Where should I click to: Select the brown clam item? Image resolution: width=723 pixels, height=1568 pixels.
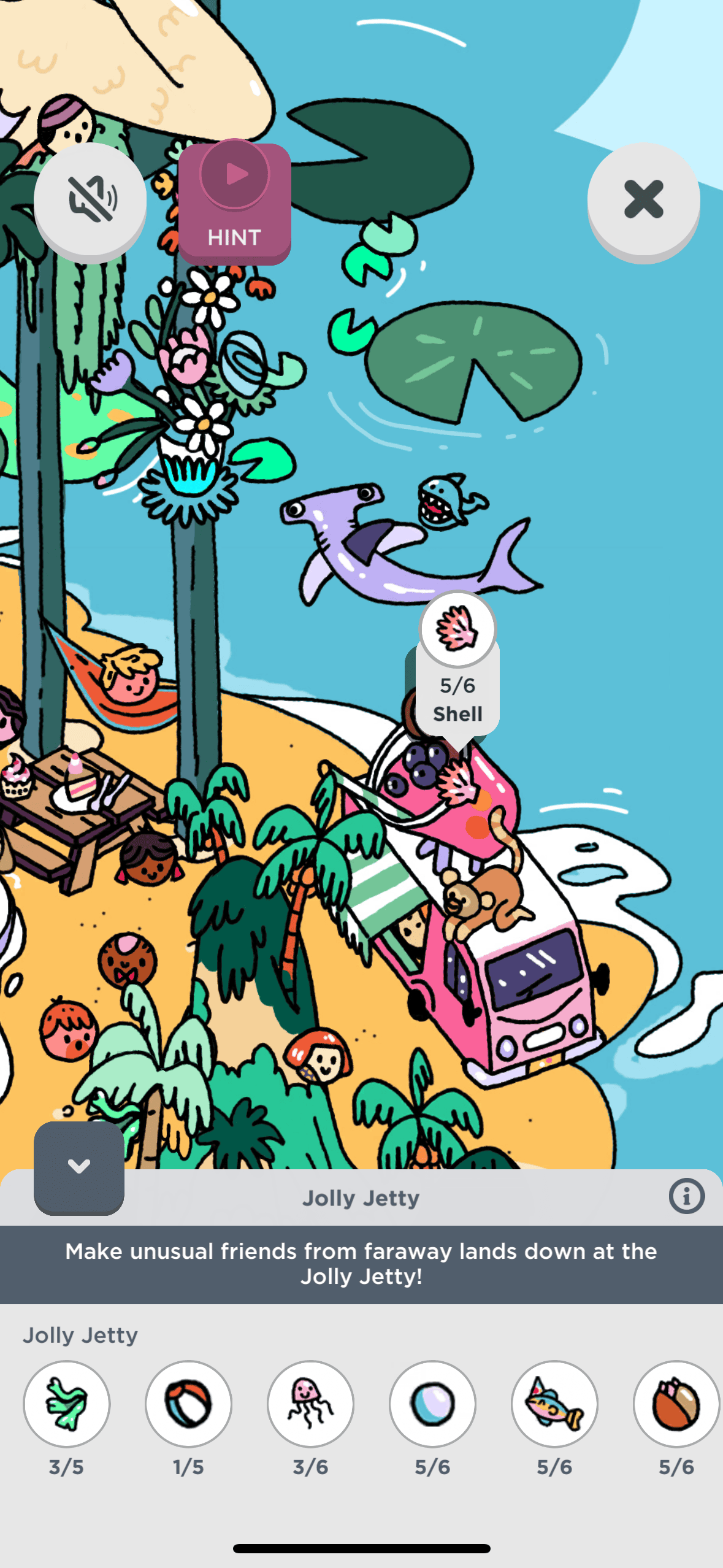tap(676, 1404)
